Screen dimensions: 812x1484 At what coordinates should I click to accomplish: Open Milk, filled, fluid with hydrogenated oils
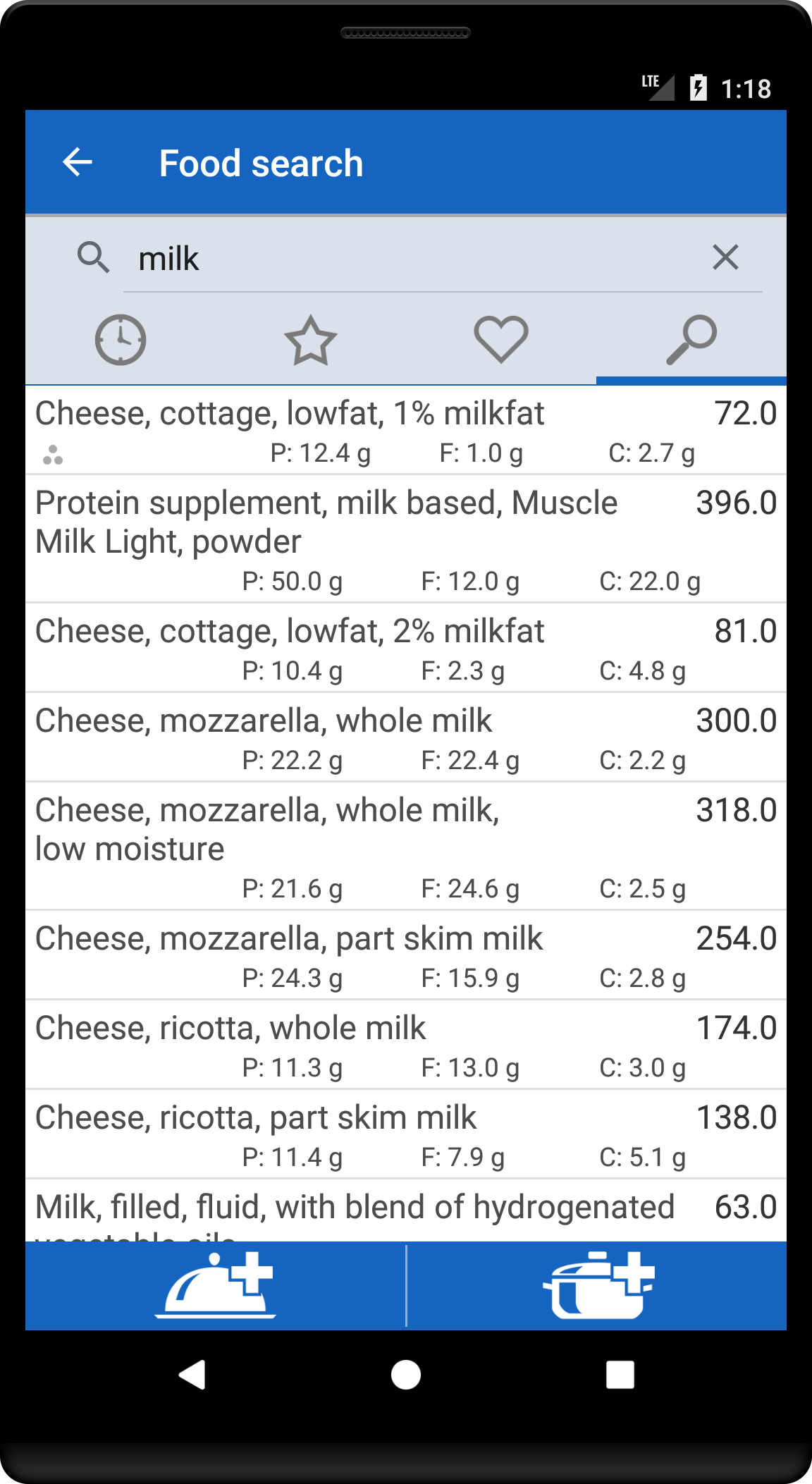(x=405, y=1210)
